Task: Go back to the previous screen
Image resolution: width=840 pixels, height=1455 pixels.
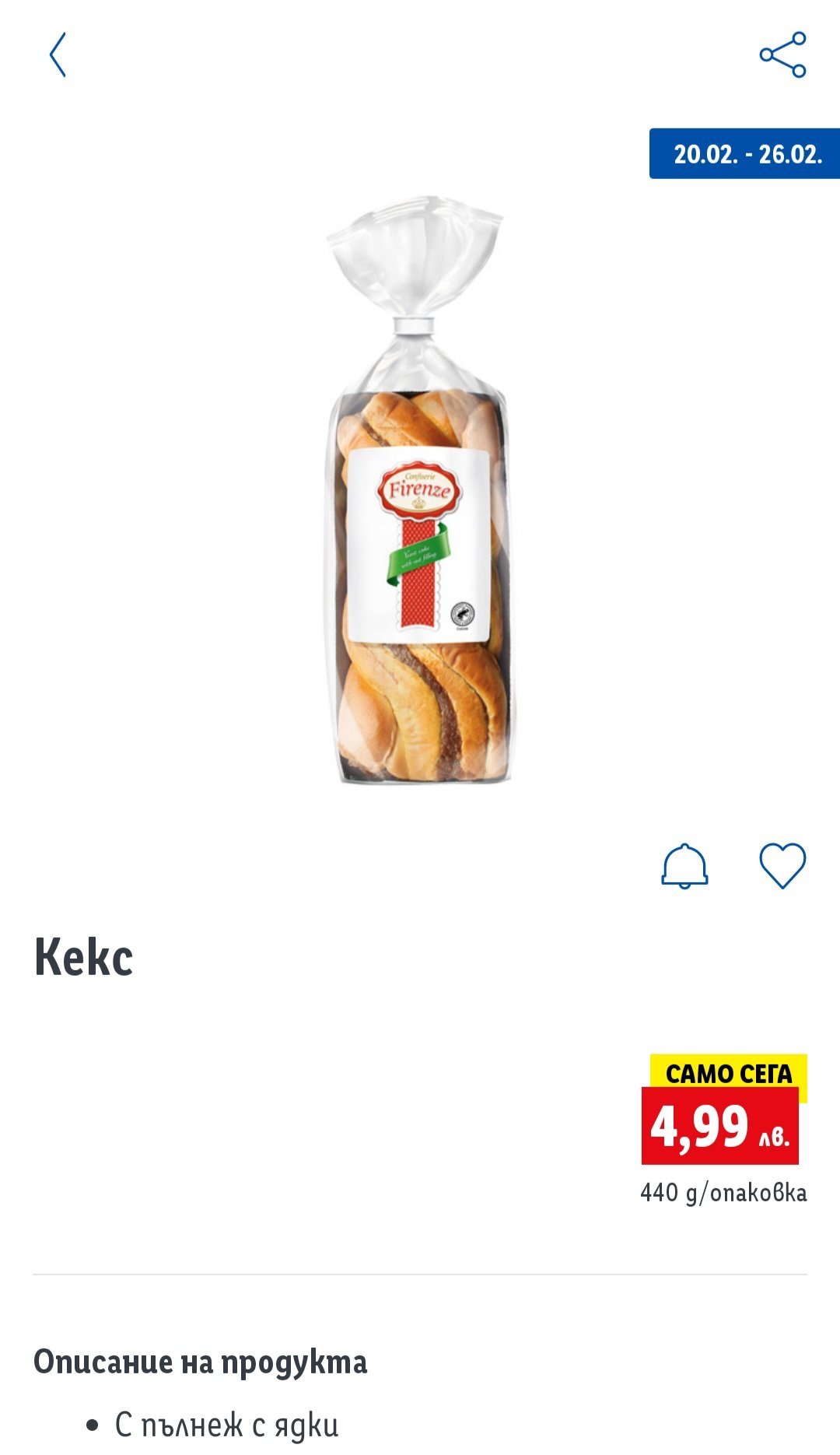Action: click(x=58, y=55)
